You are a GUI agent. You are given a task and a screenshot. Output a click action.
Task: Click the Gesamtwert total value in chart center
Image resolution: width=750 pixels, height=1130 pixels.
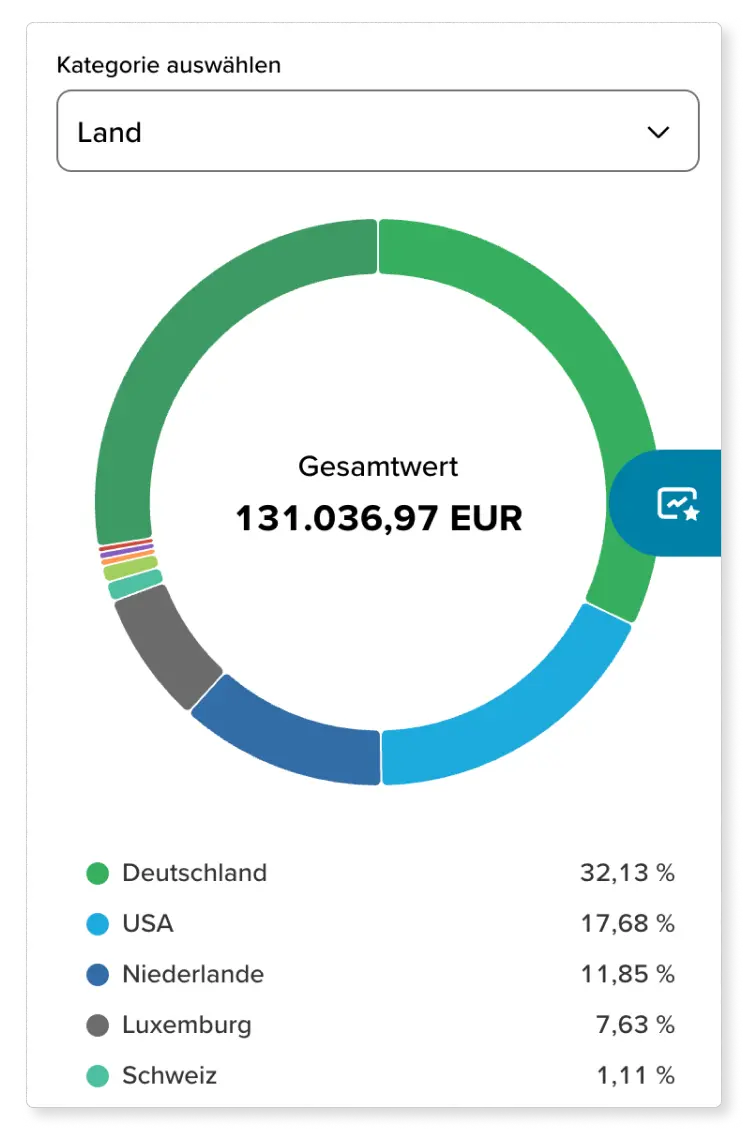click(377, 466)
